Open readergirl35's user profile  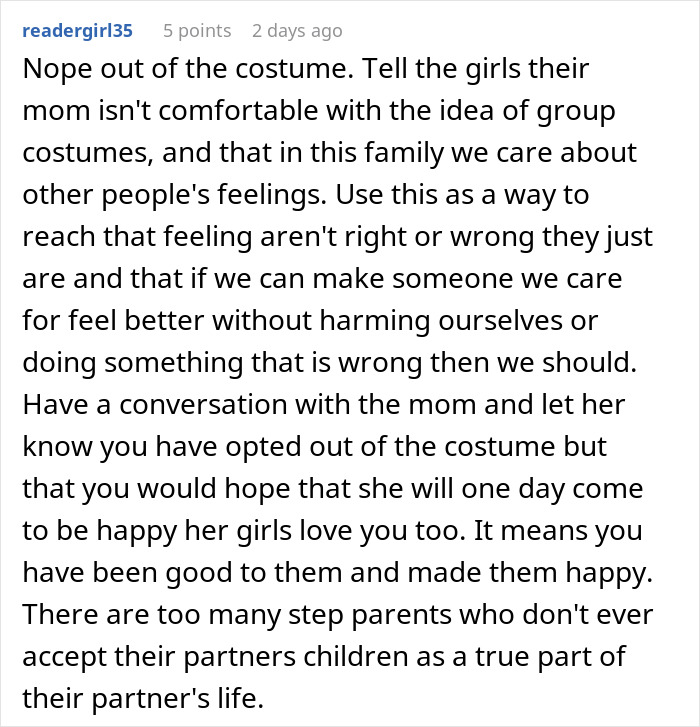coord(77,31)
